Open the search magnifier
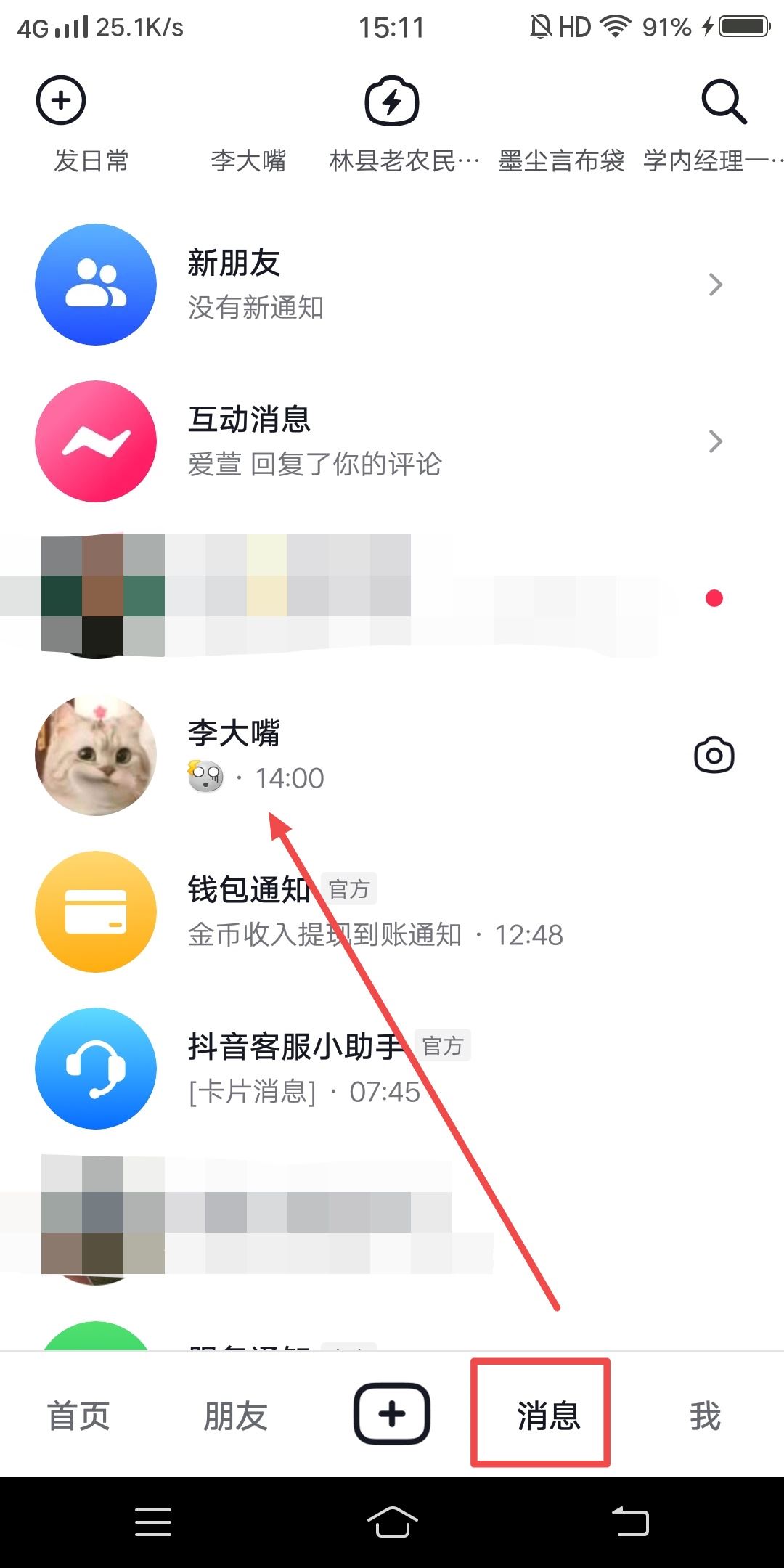784x1568 pixels. [x=723, y=102]
